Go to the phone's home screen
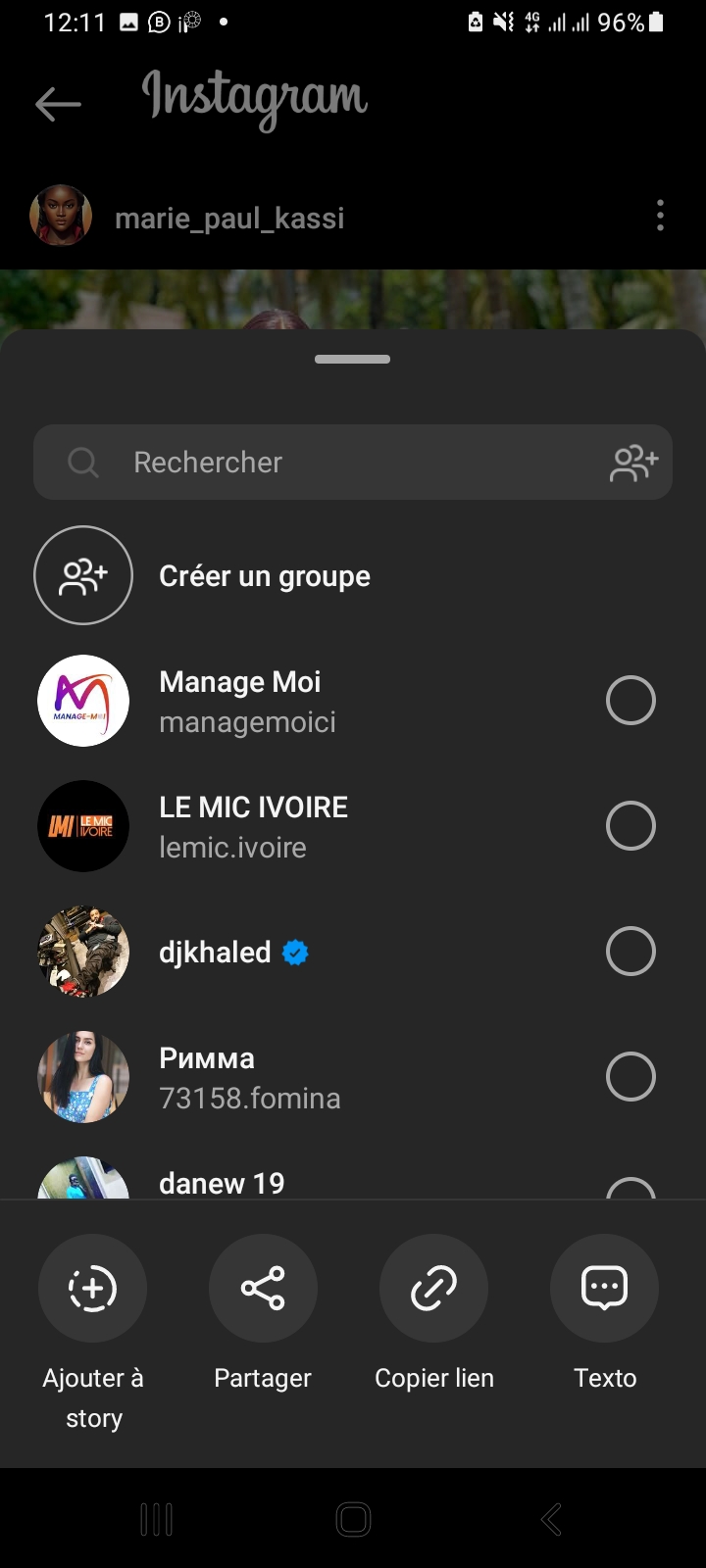Viewport: 706px width, 1568px height. 353,1520
